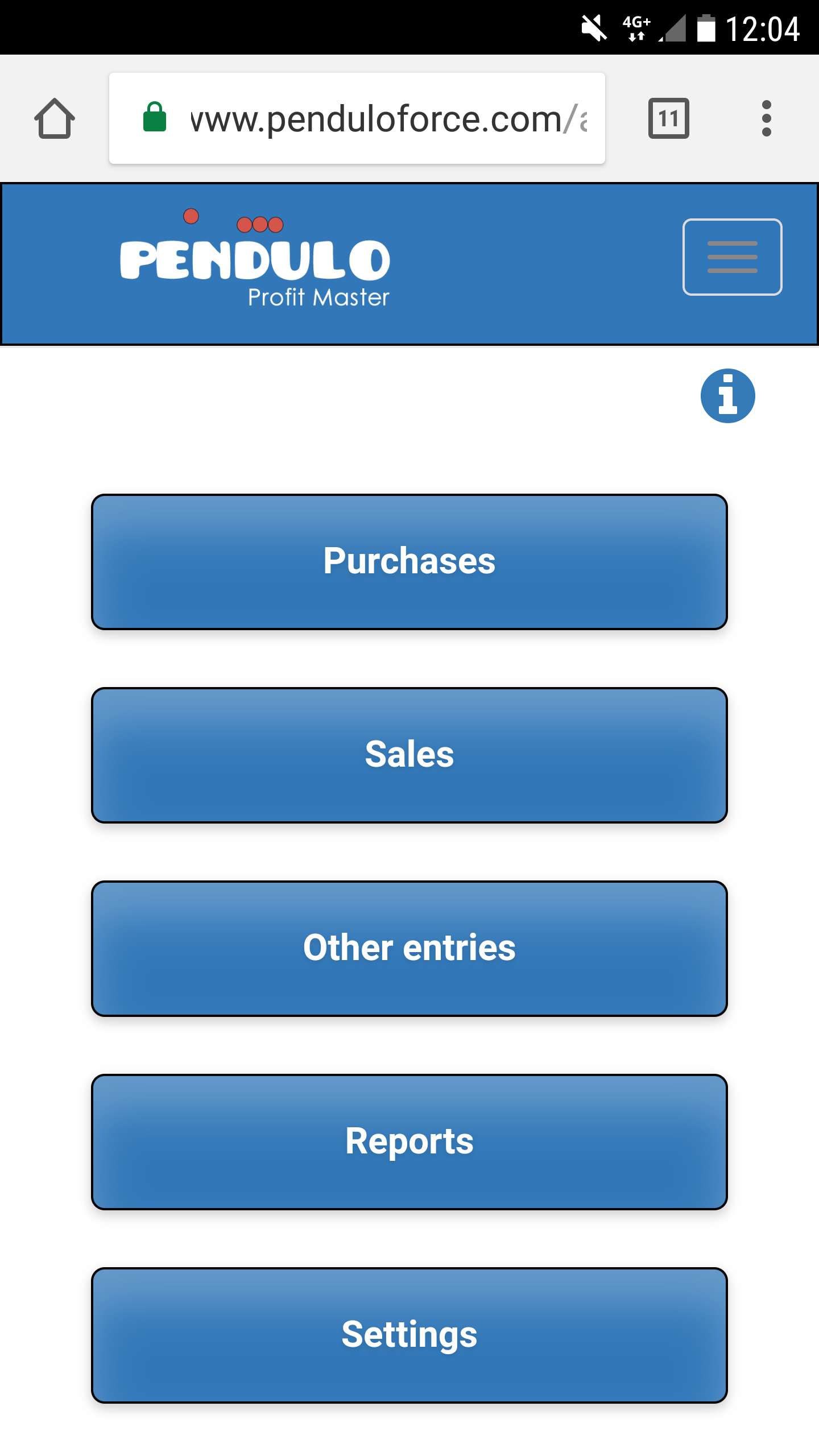This screenshot has height=1456, width=819.
Task: Tap the browser home icon
Action: tap(55, 118)
